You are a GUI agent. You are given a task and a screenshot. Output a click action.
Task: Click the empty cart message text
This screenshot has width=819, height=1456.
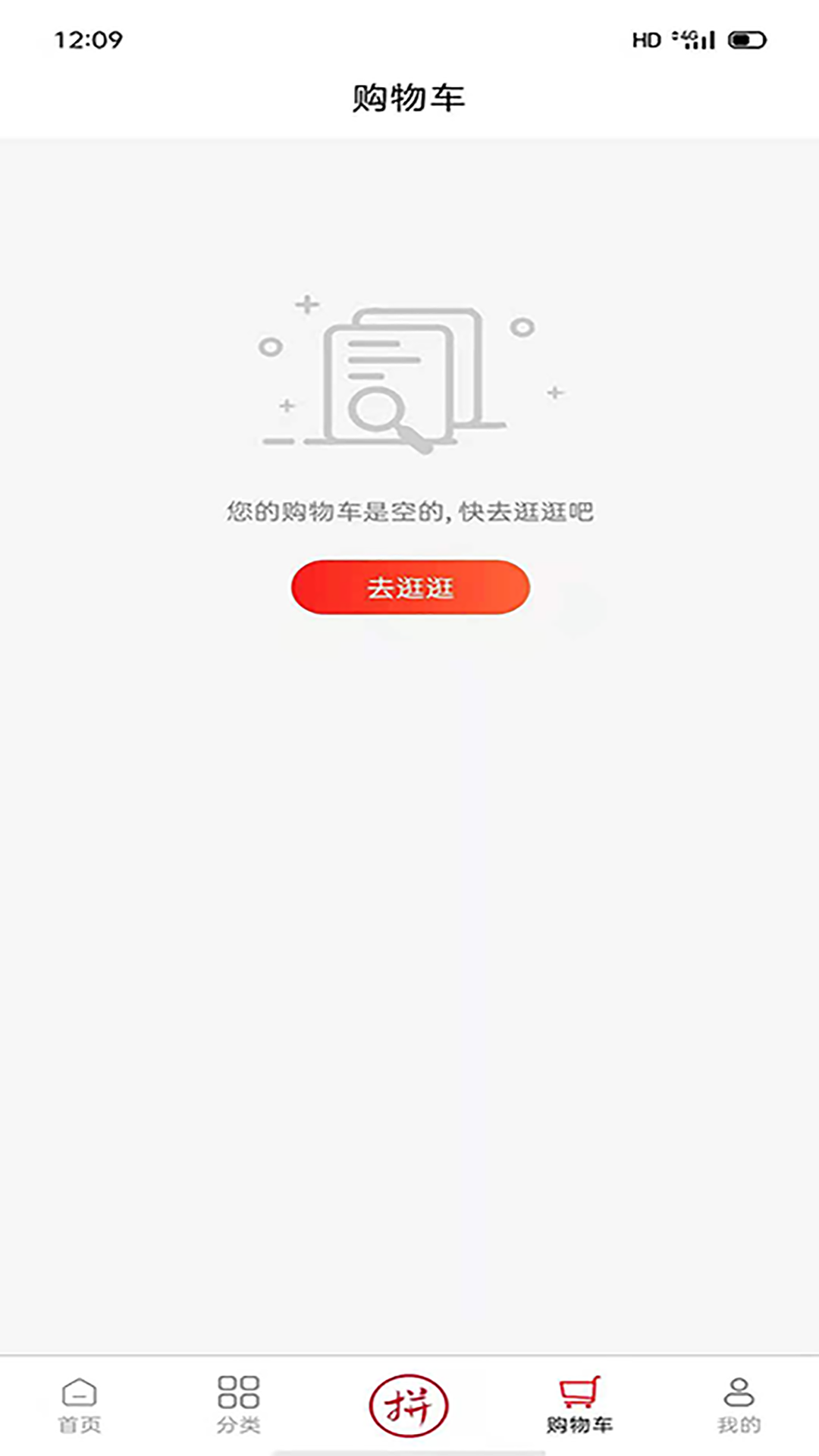point(409,511)
